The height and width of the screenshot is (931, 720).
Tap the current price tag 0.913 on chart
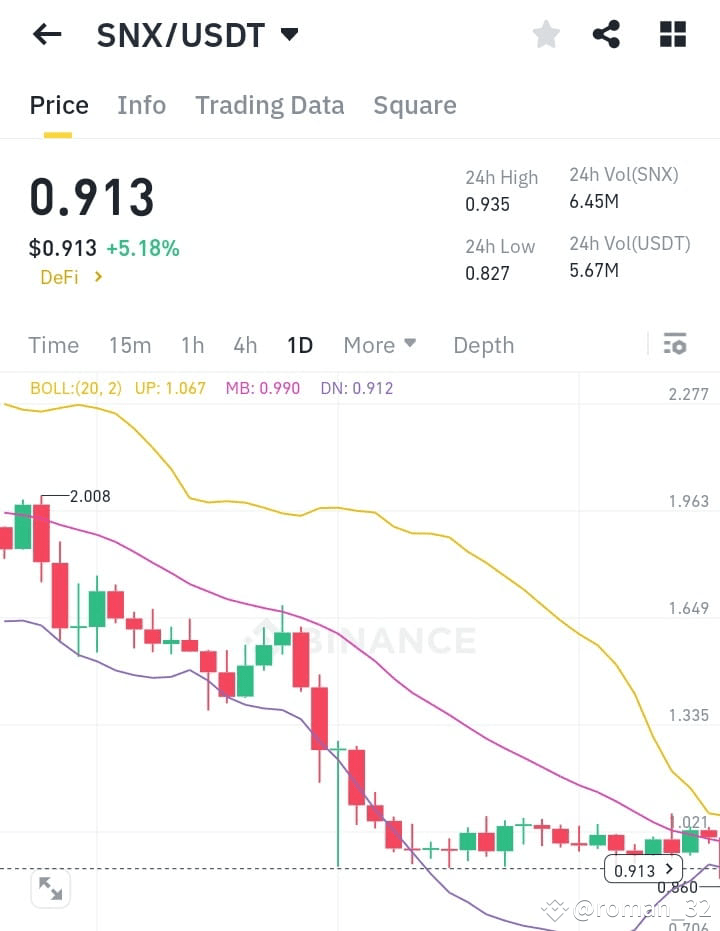(643, 870)
